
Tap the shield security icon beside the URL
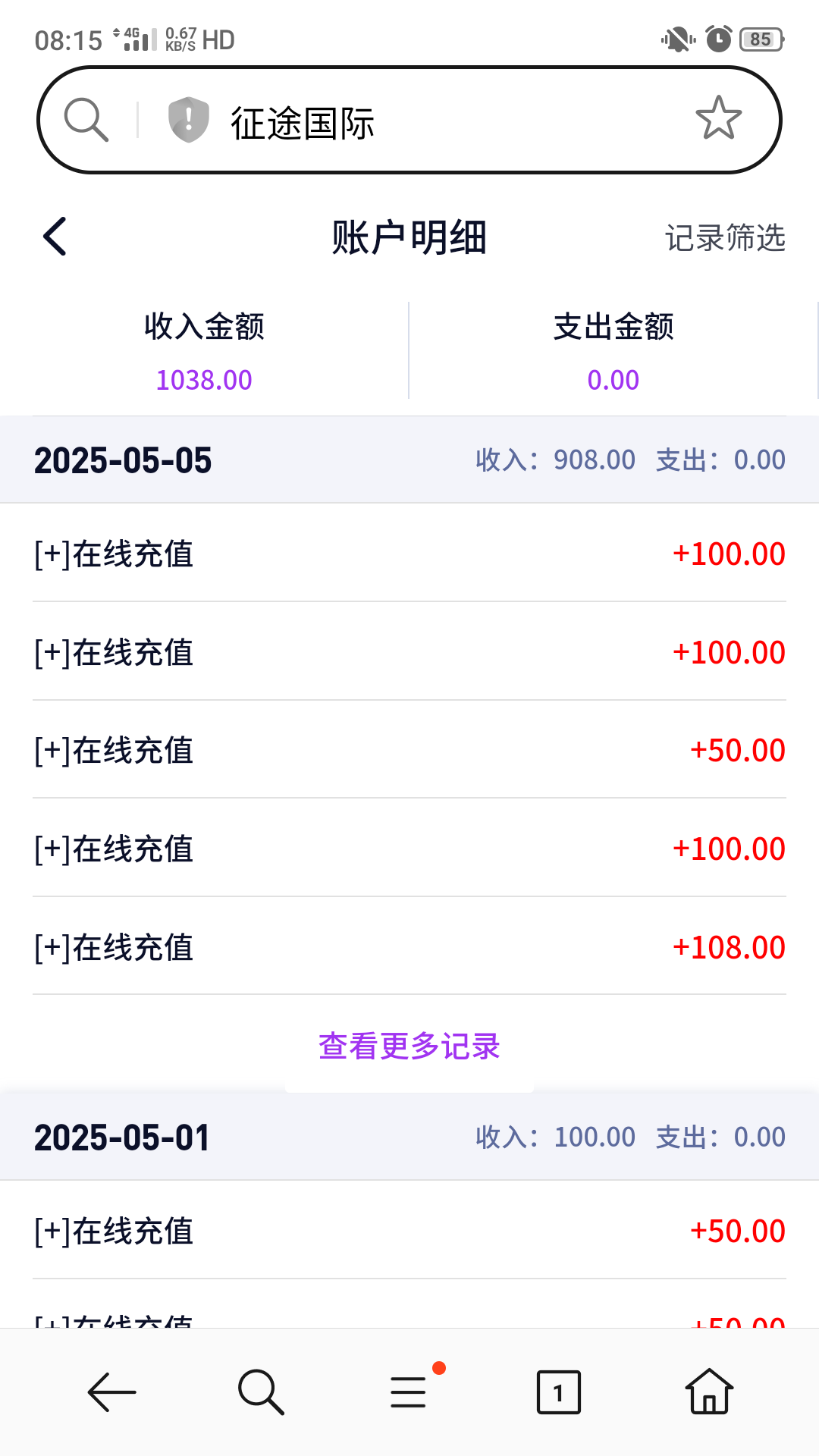pyautogui.click(x=187, y=118)
